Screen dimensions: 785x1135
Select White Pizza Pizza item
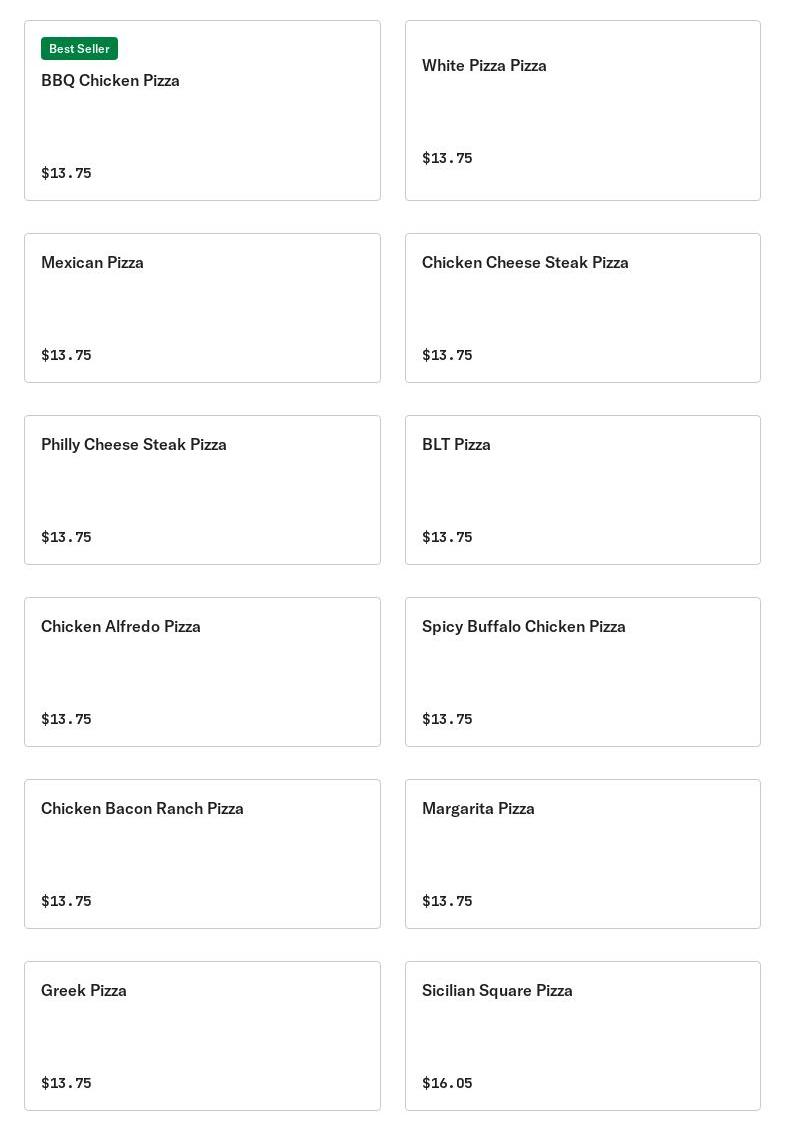582,110
